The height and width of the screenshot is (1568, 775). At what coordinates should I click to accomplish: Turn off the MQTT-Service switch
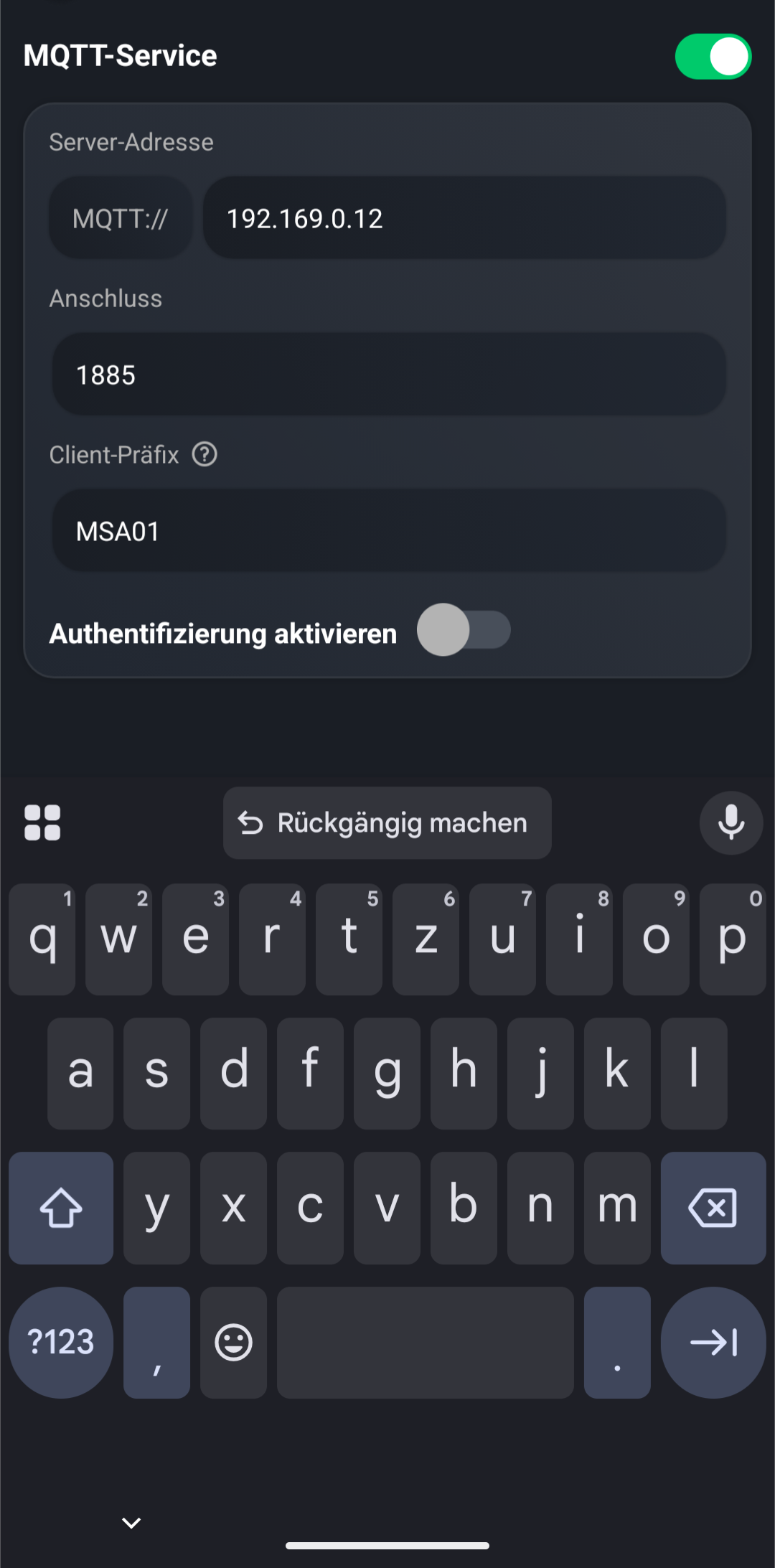point(713,57)
